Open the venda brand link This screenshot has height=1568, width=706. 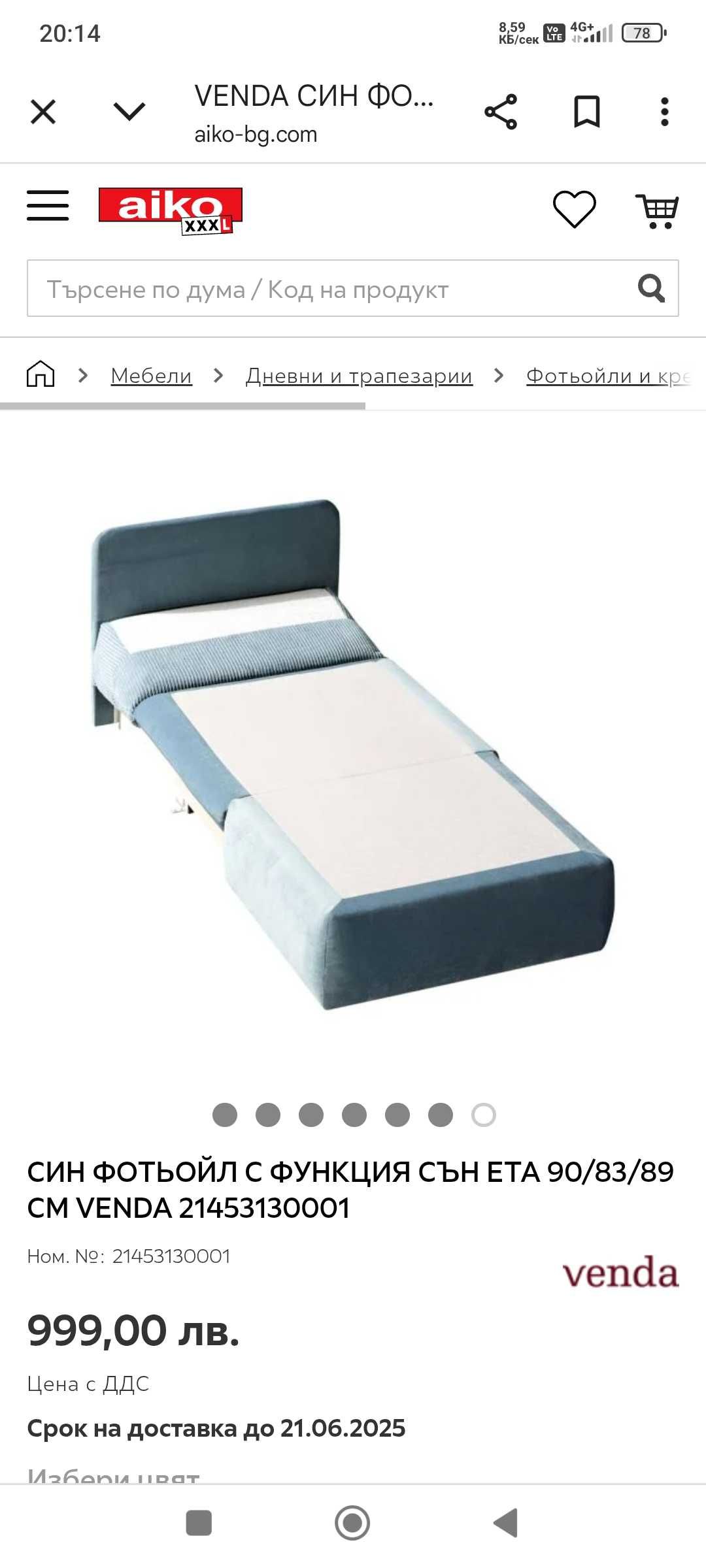620,1273
